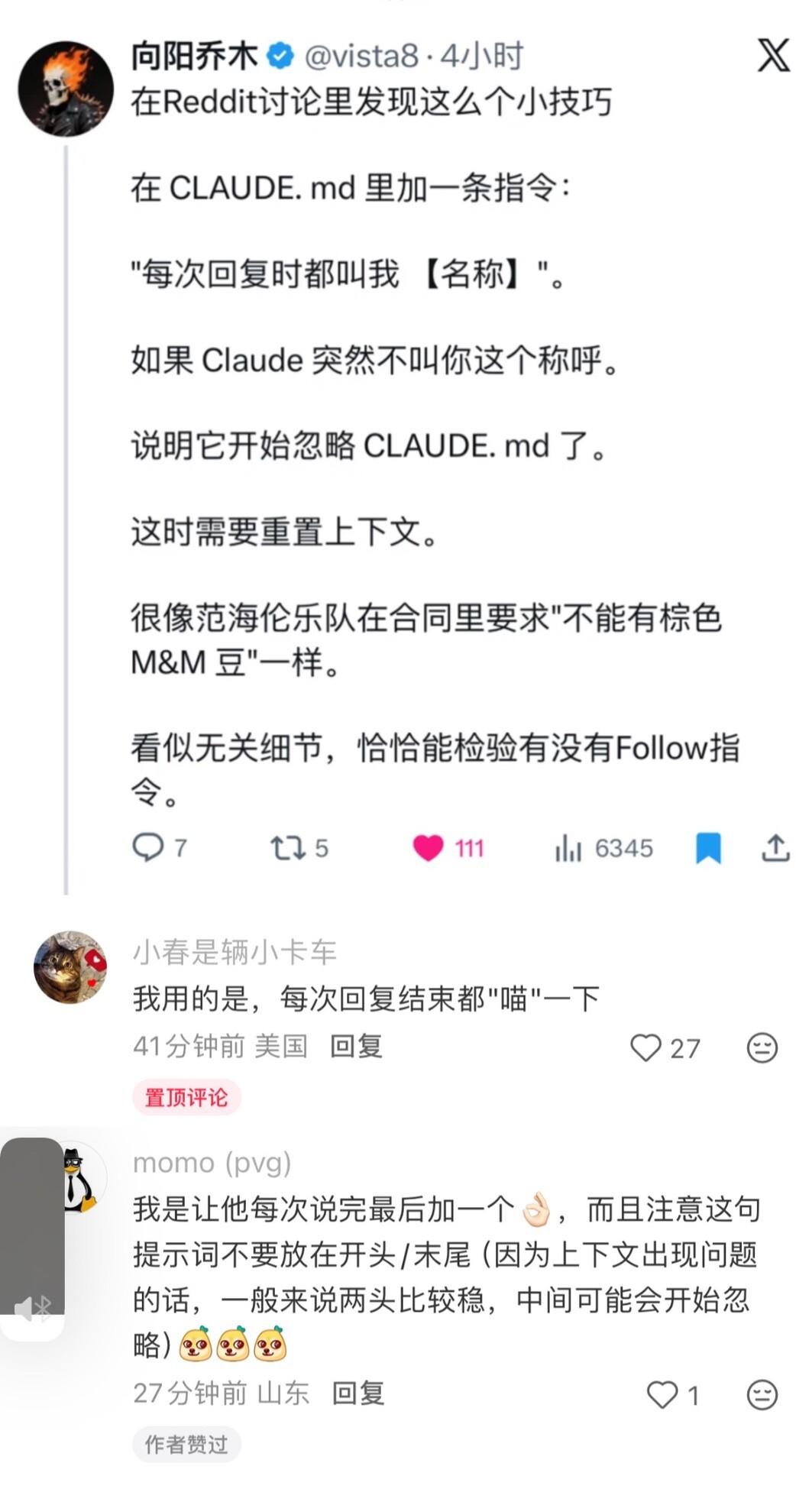The width and height of the screenshot is (812, 1489).
Task: Open emoji reactions on momo (pvg)'s comment
Action: [x=762, y=1394]
